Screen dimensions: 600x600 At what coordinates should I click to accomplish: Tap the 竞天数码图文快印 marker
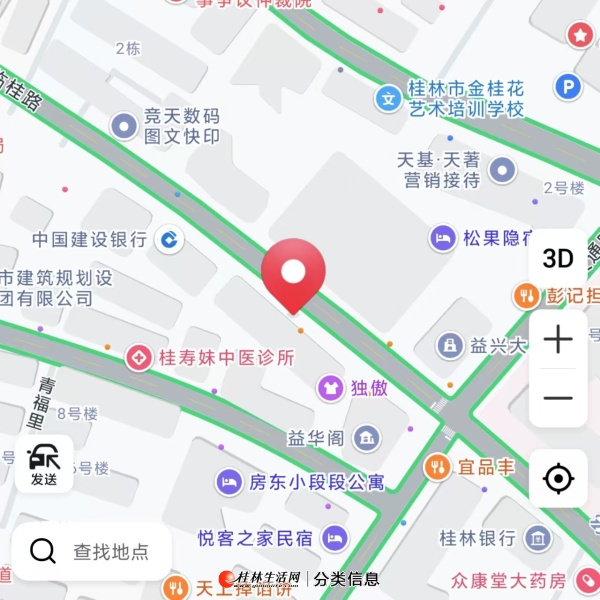coord(124,126)
